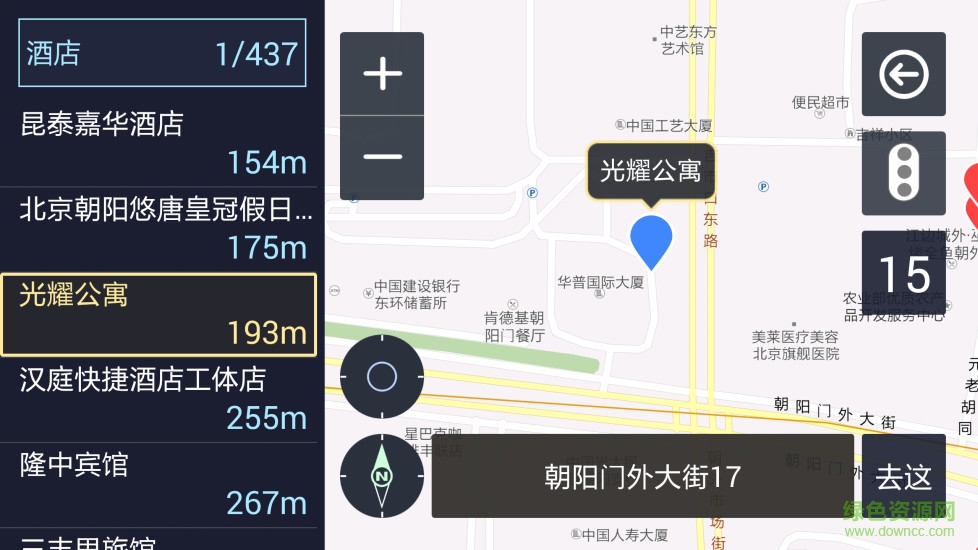
Task: Tap the 15 zoom level button
Action: click(x=903, y=274)
